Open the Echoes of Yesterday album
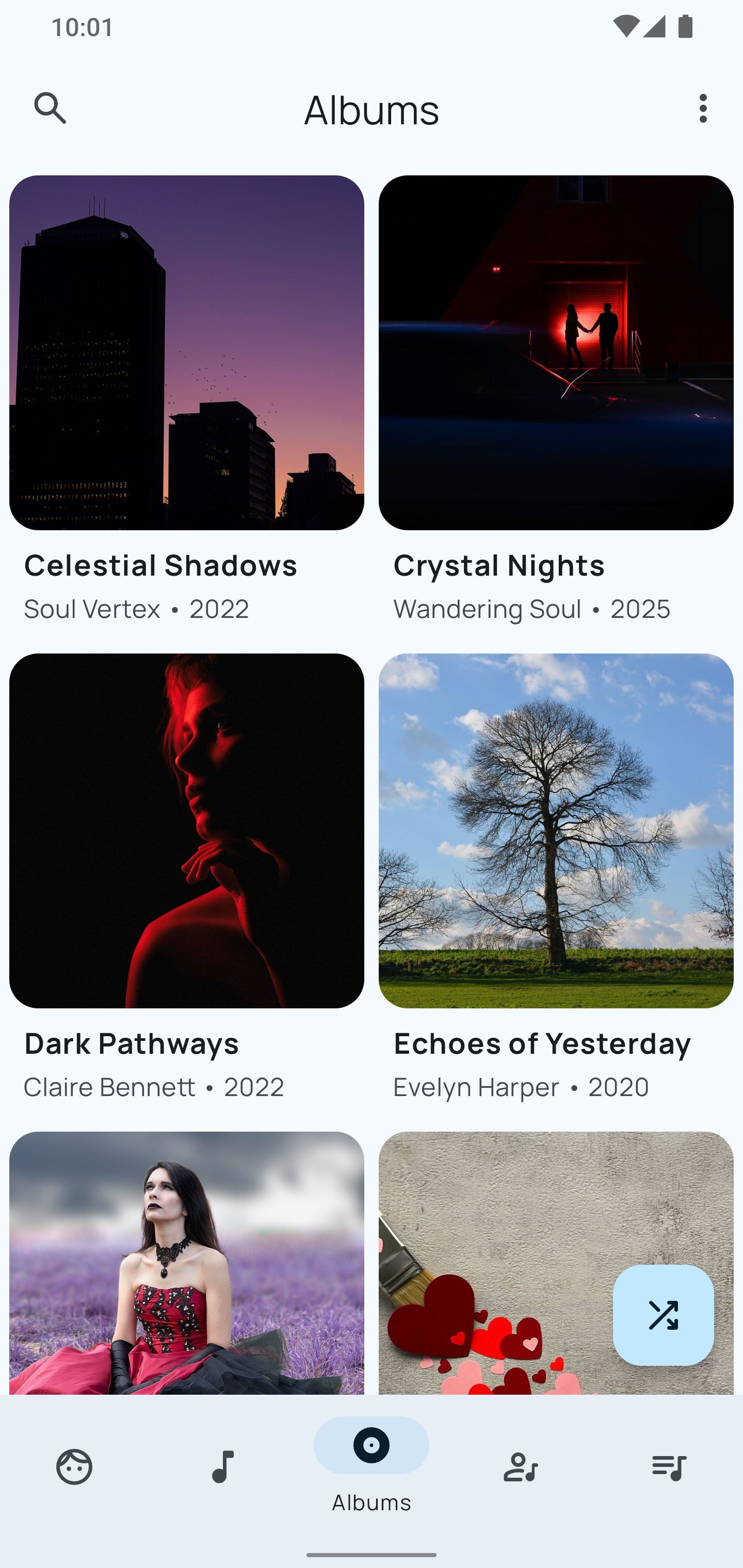Image resolution: width=743 pixels, height=1568 pixels. [555, 831]
